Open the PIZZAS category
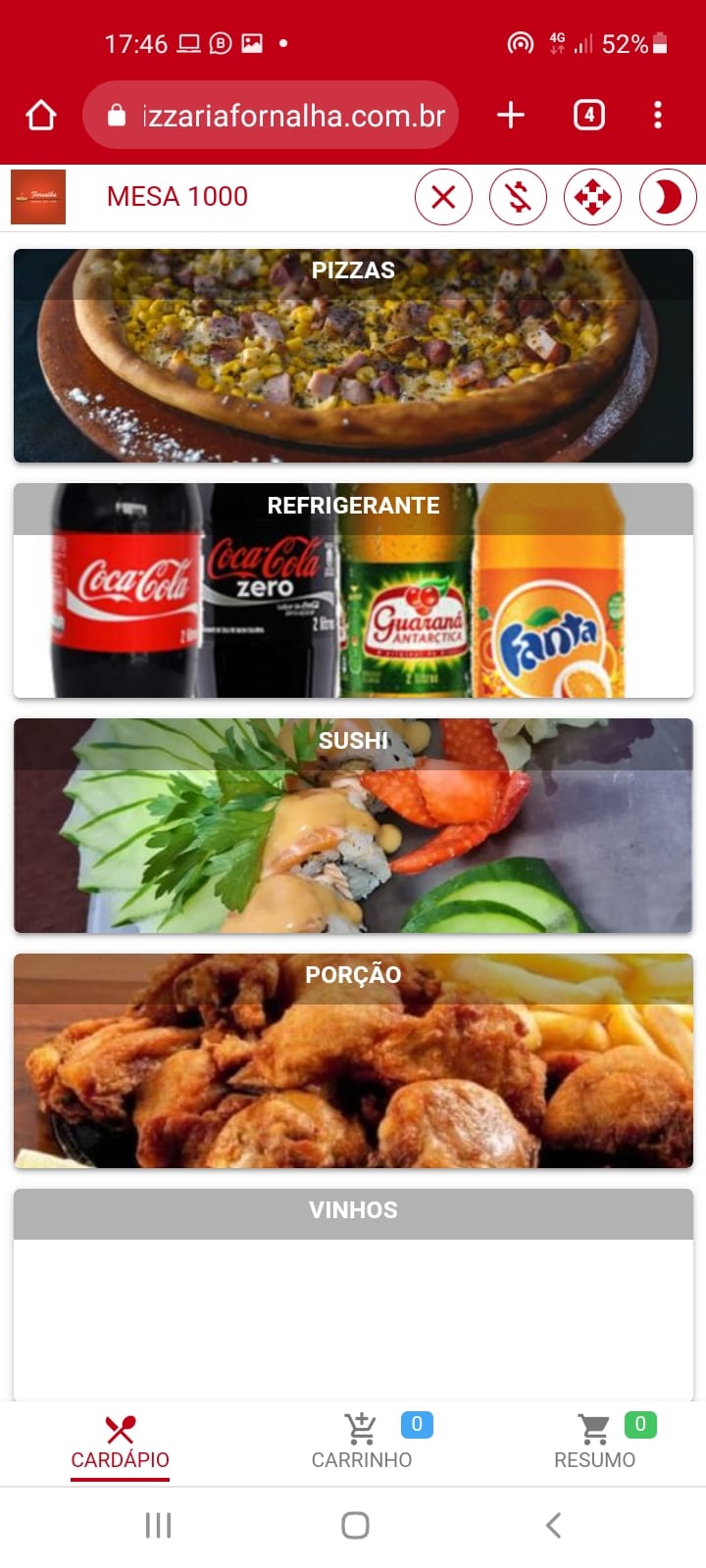The image size is (706, 1568). pos(353,355)
